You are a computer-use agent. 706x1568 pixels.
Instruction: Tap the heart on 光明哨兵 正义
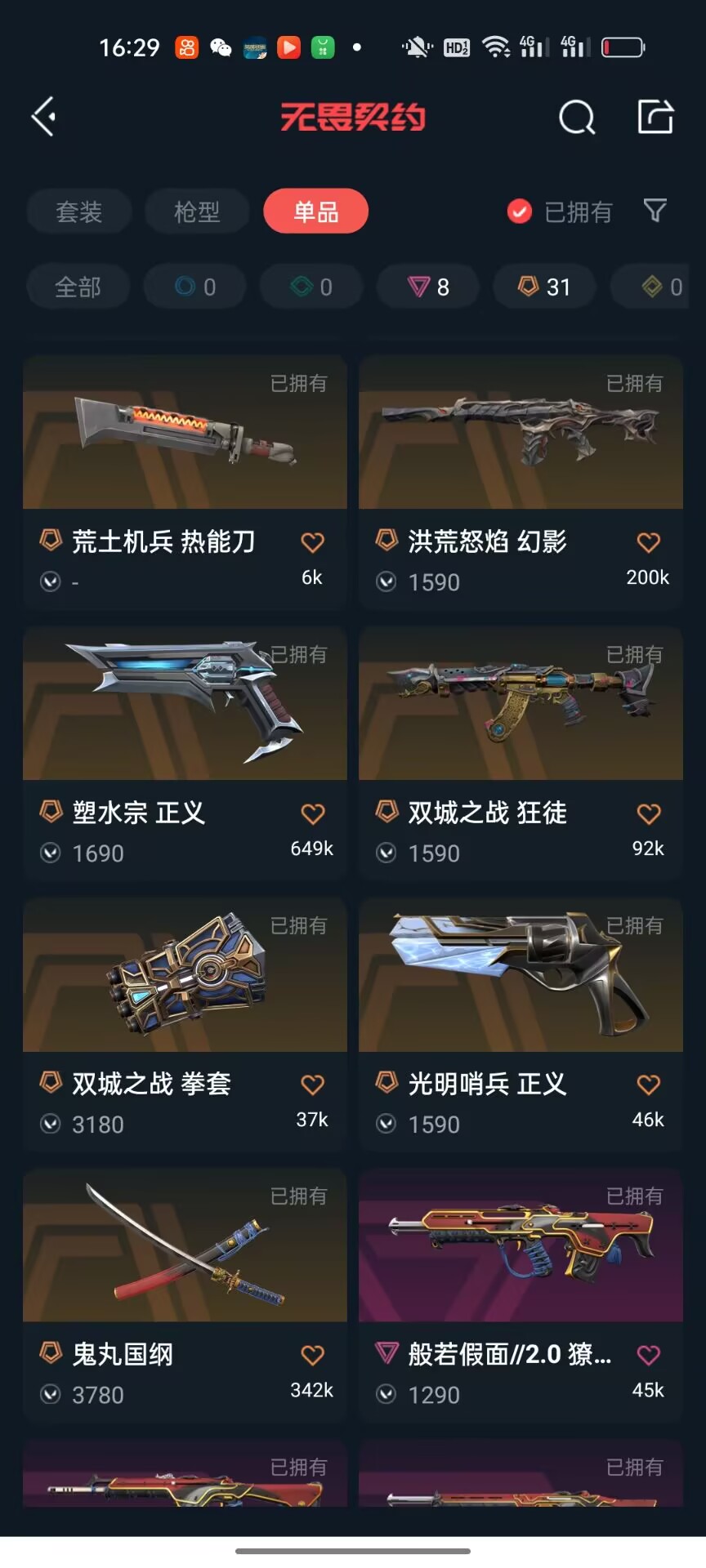coord(648,1085)
